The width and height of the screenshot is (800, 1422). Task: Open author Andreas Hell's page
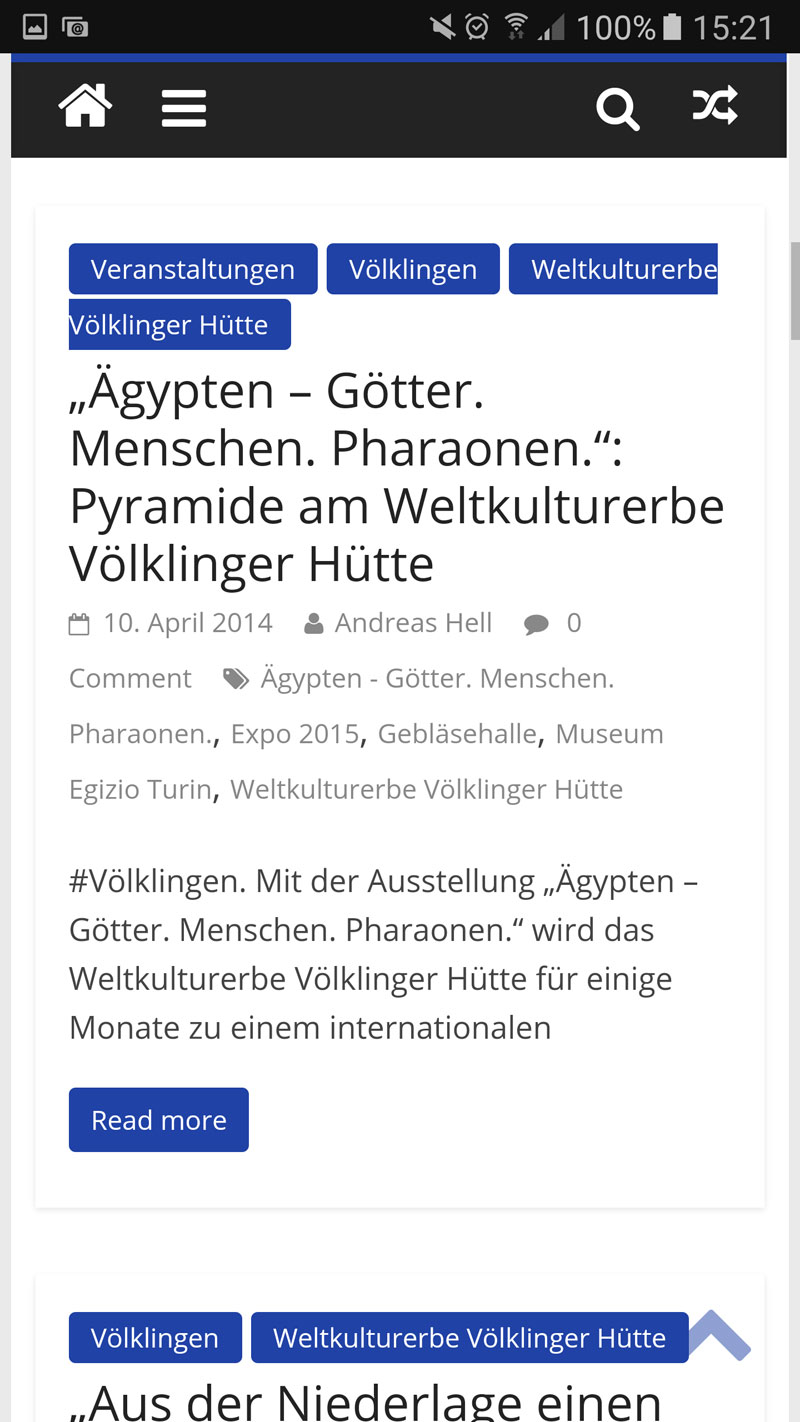pos(413,623)
